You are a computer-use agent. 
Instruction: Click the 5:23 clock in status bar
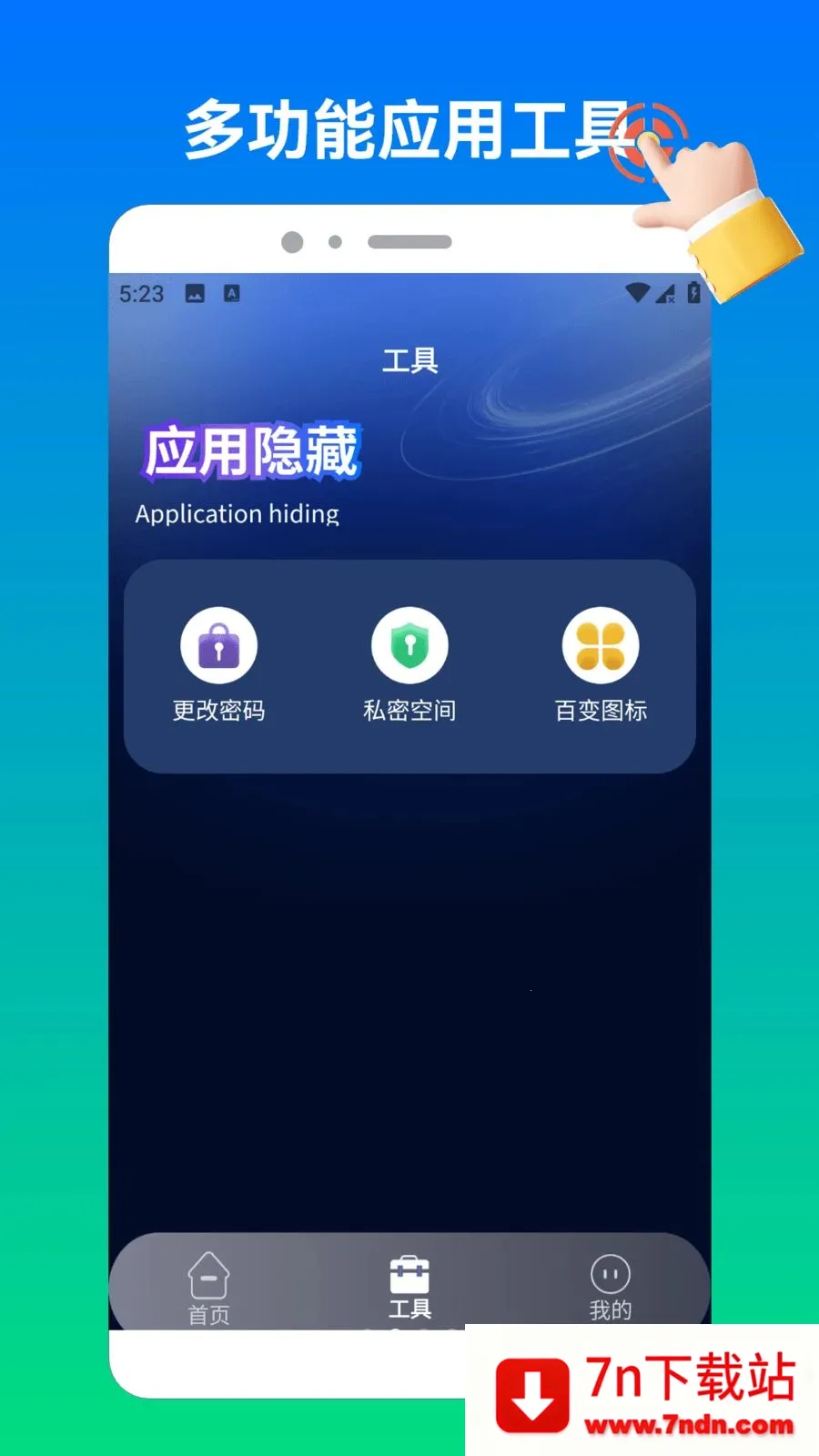(141, 293)
